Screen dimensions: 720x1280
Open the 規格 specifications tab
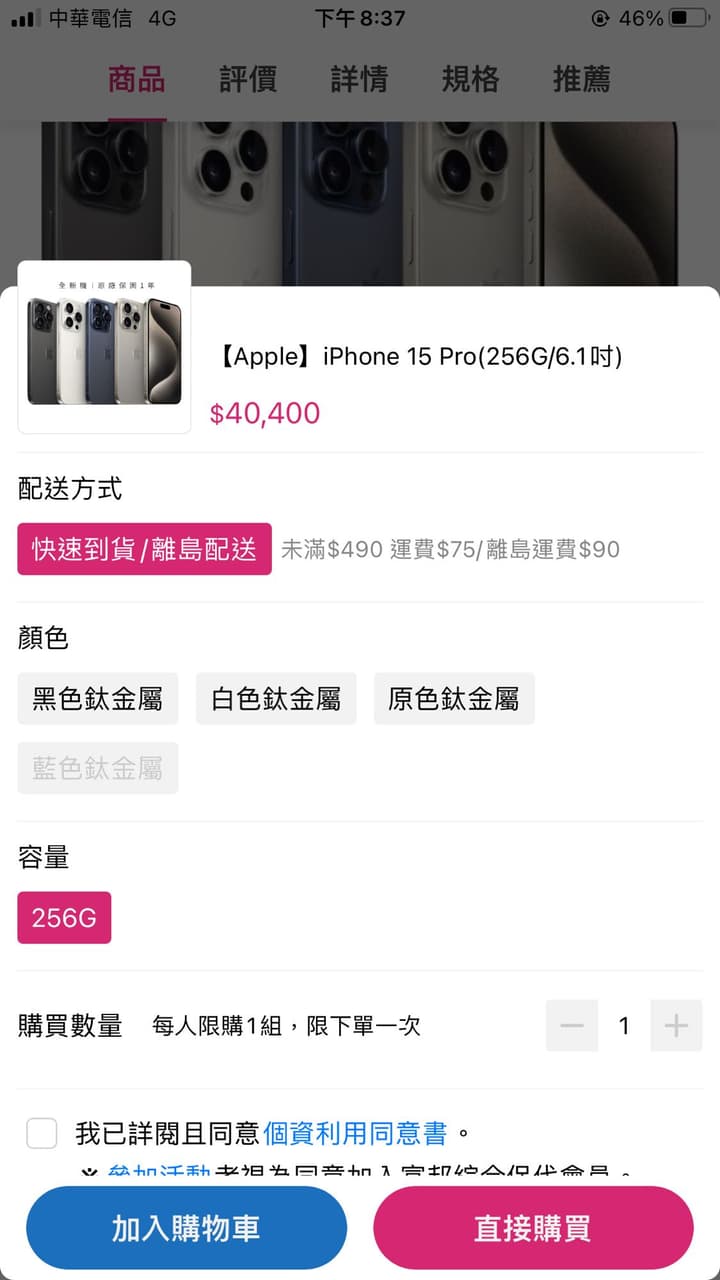[470, 80]
